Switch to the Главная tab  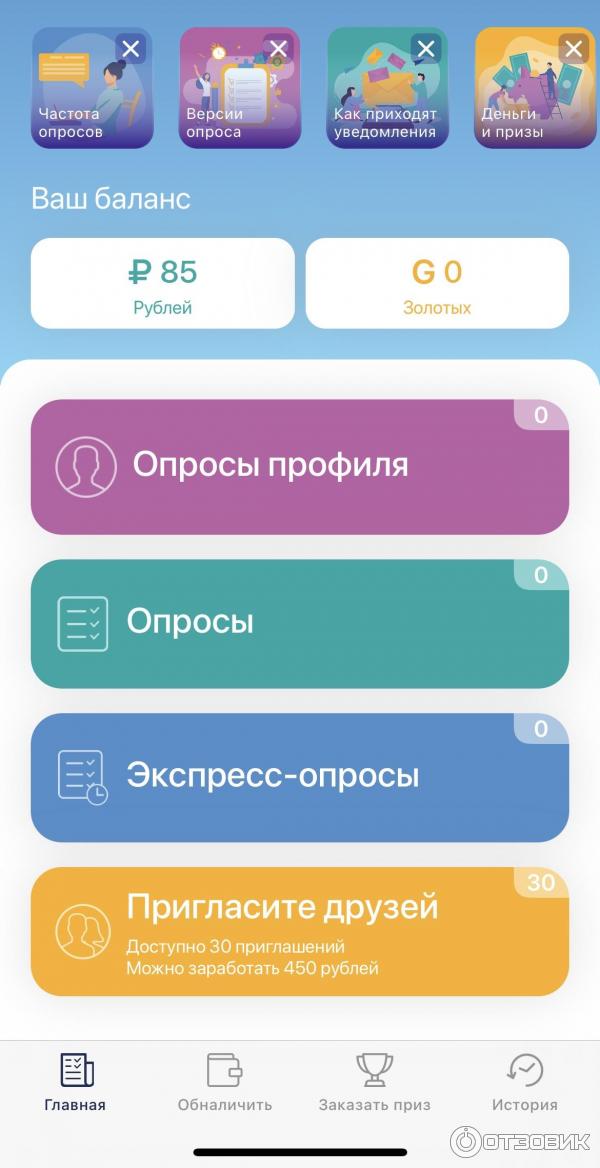click(x=75, y=1082)
